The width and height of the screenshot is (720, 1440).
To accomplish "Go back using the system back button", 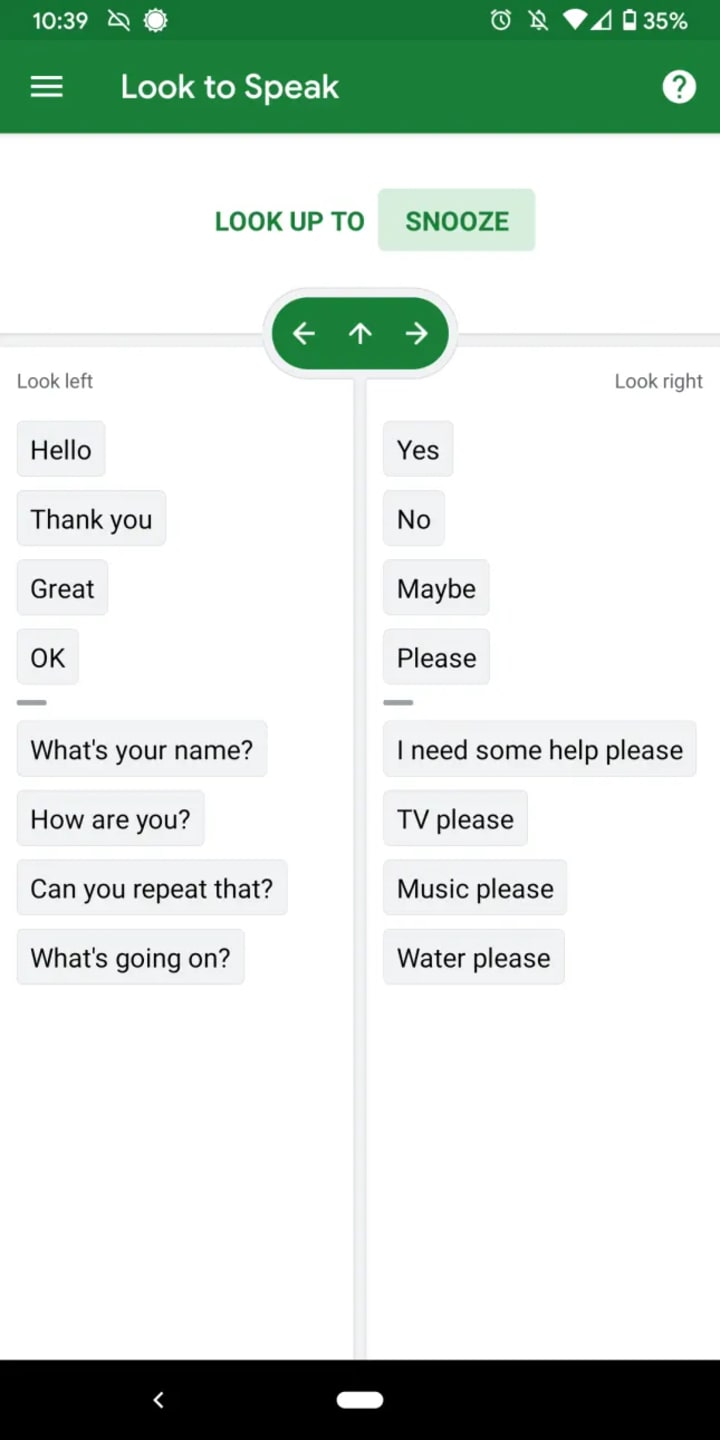I will [x=158, y=1400].
